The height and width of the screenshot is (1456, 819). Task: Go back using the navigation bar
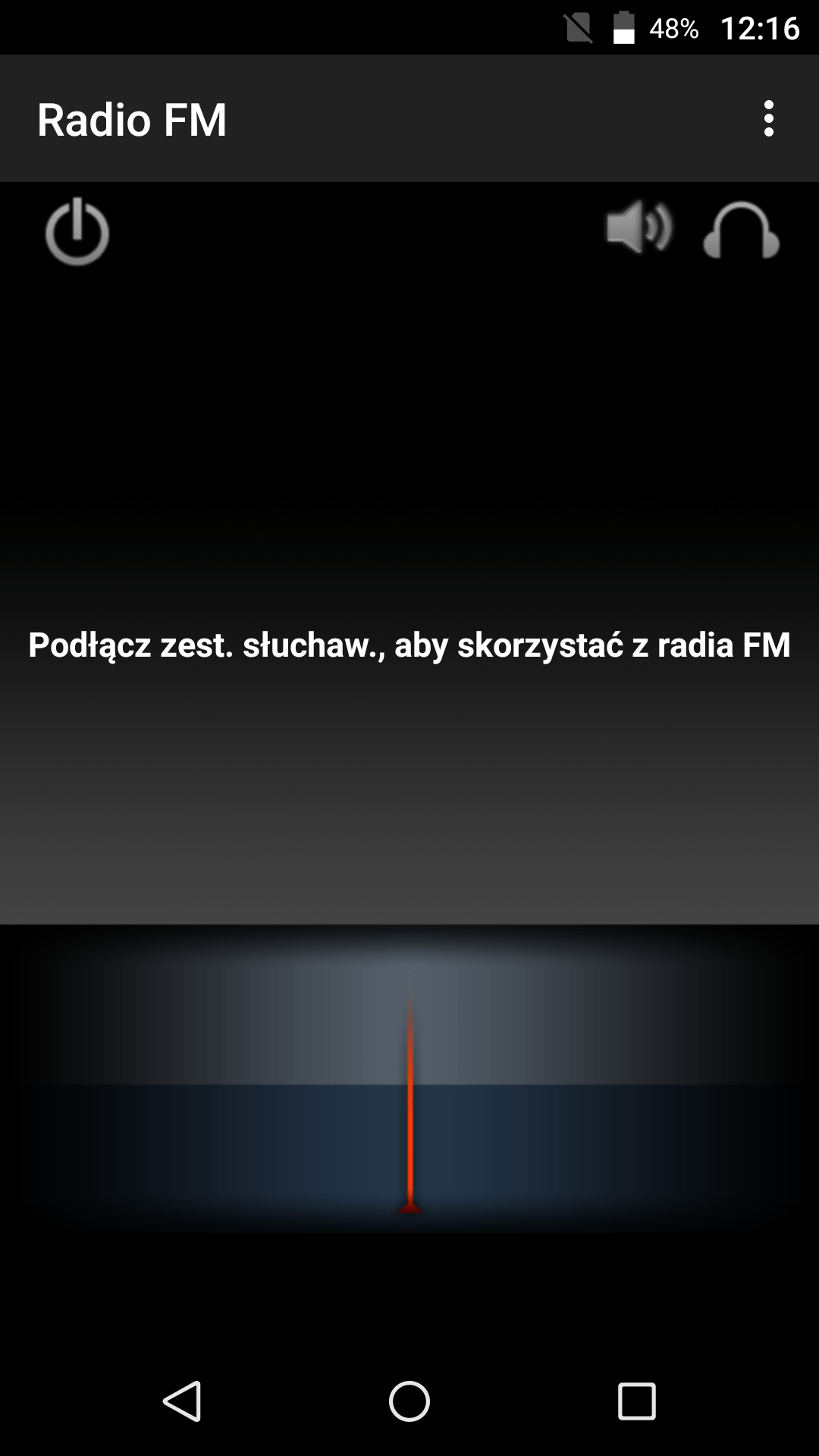182,1400
